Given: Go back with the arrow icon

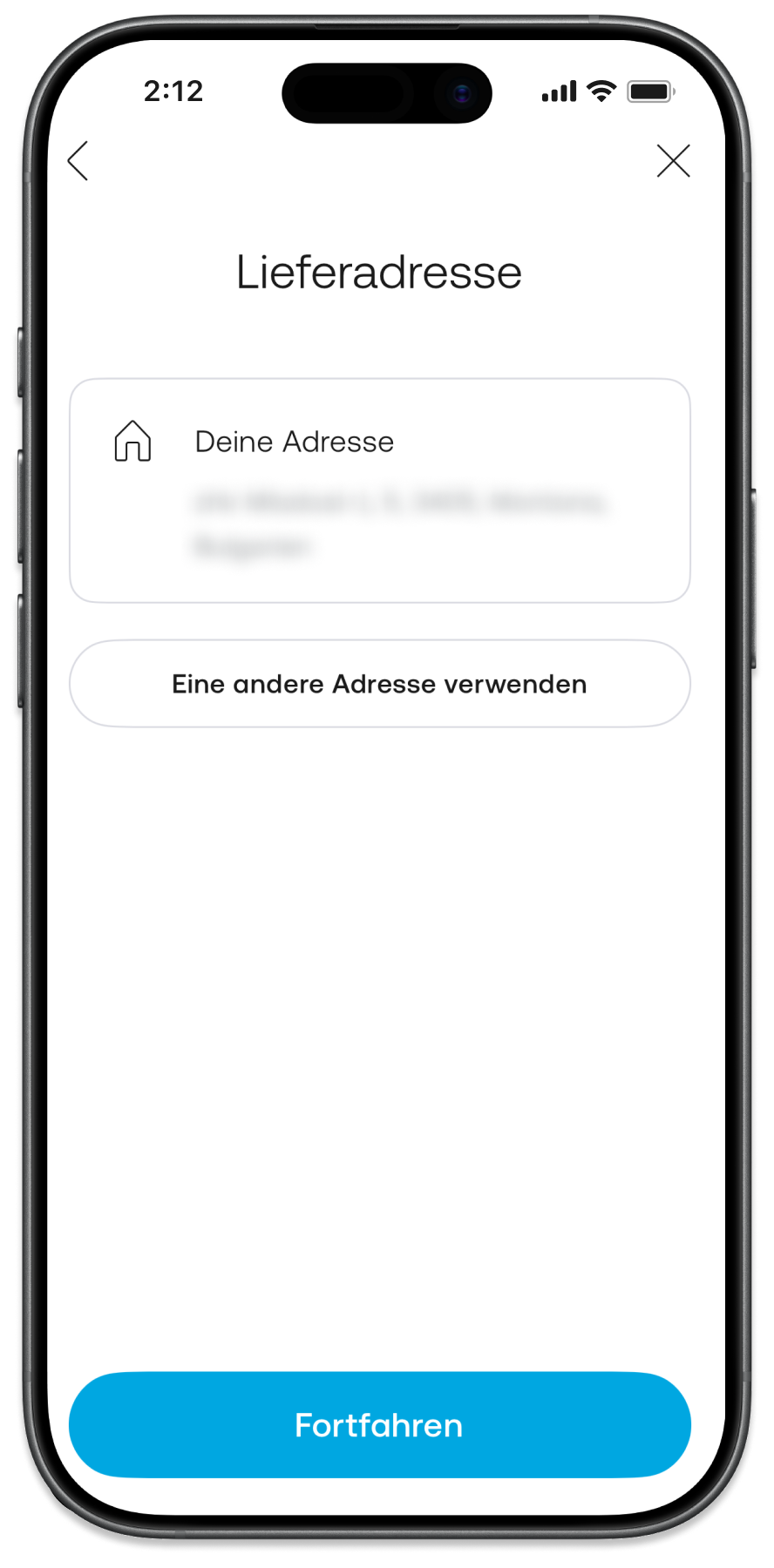Looking at the screenshot, I should [x=78, y=161].
